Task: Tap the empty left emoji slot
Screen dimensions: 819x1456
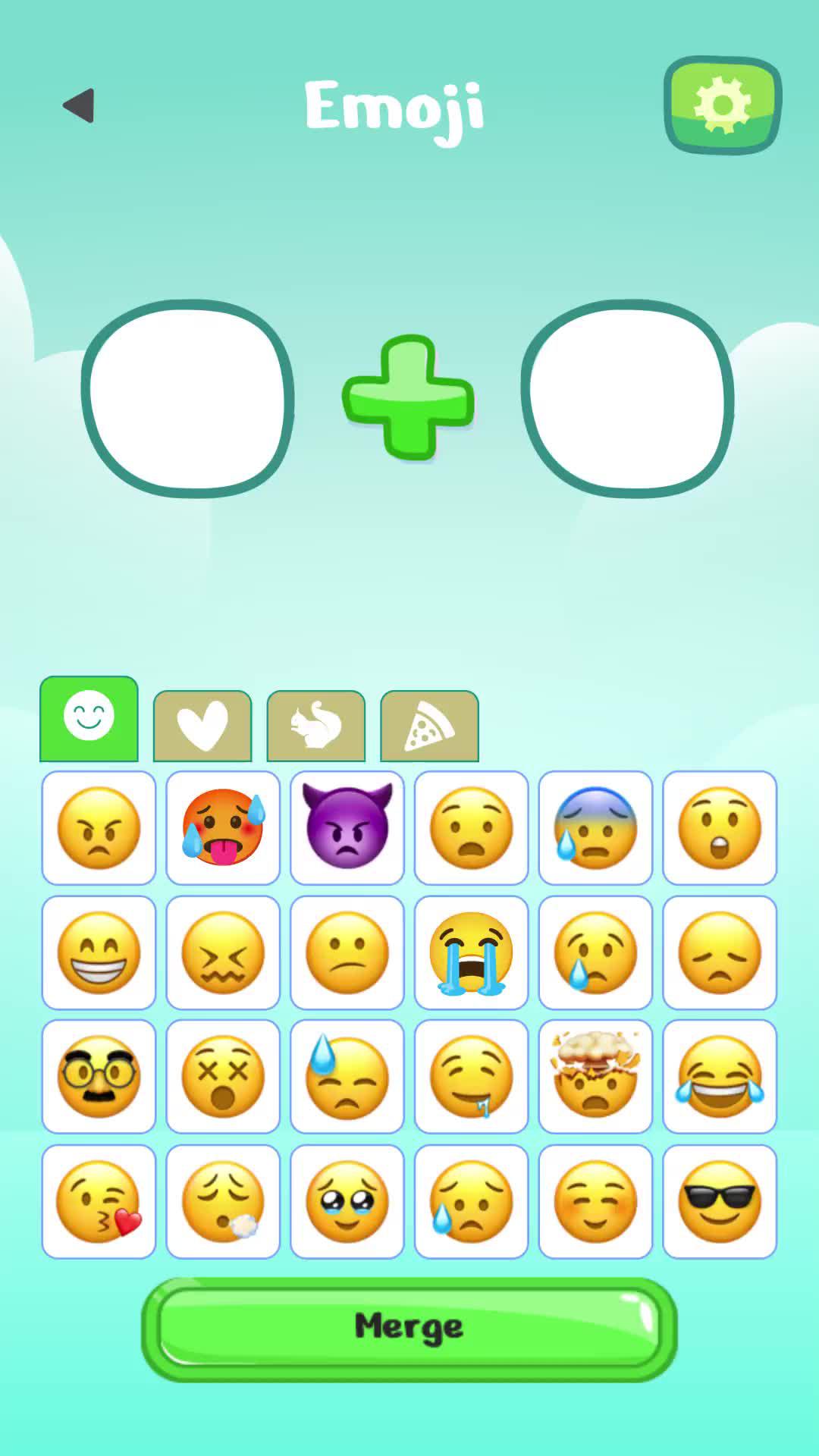Action: (x=188, y=398)
